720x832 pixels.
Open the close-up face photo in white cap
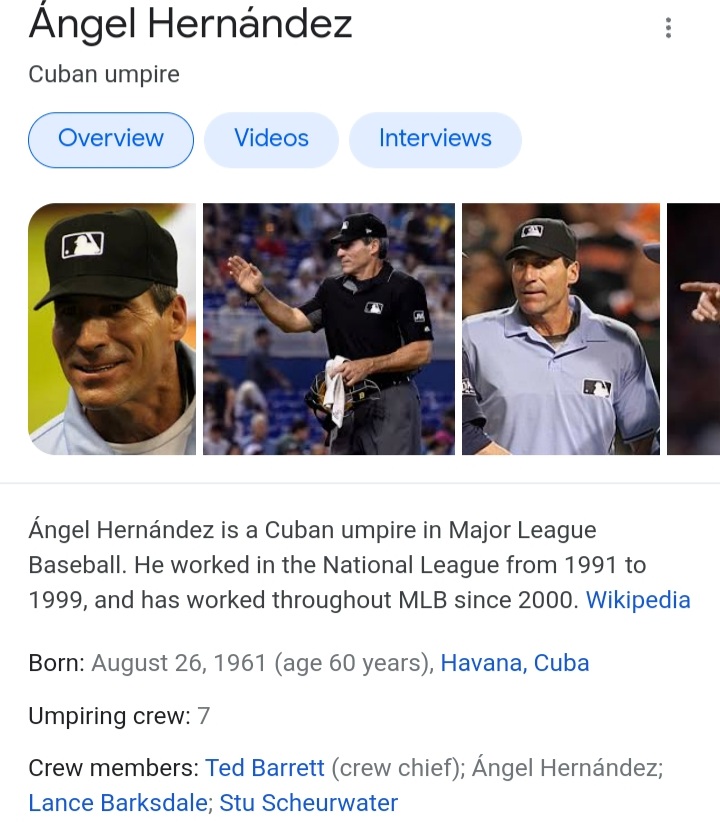coord(112,329)
